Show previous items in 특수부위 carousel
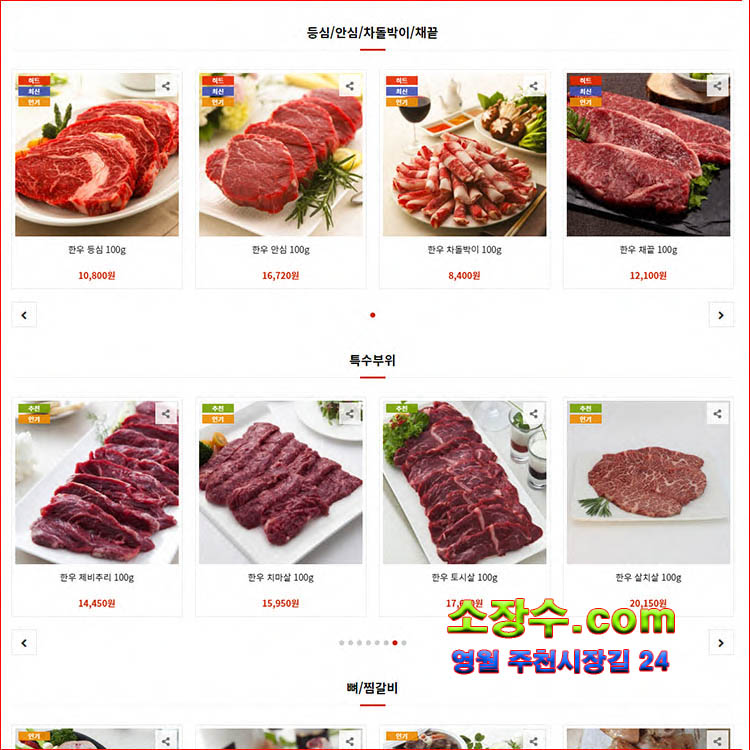 pyautogui.click(x=25, y=642)
